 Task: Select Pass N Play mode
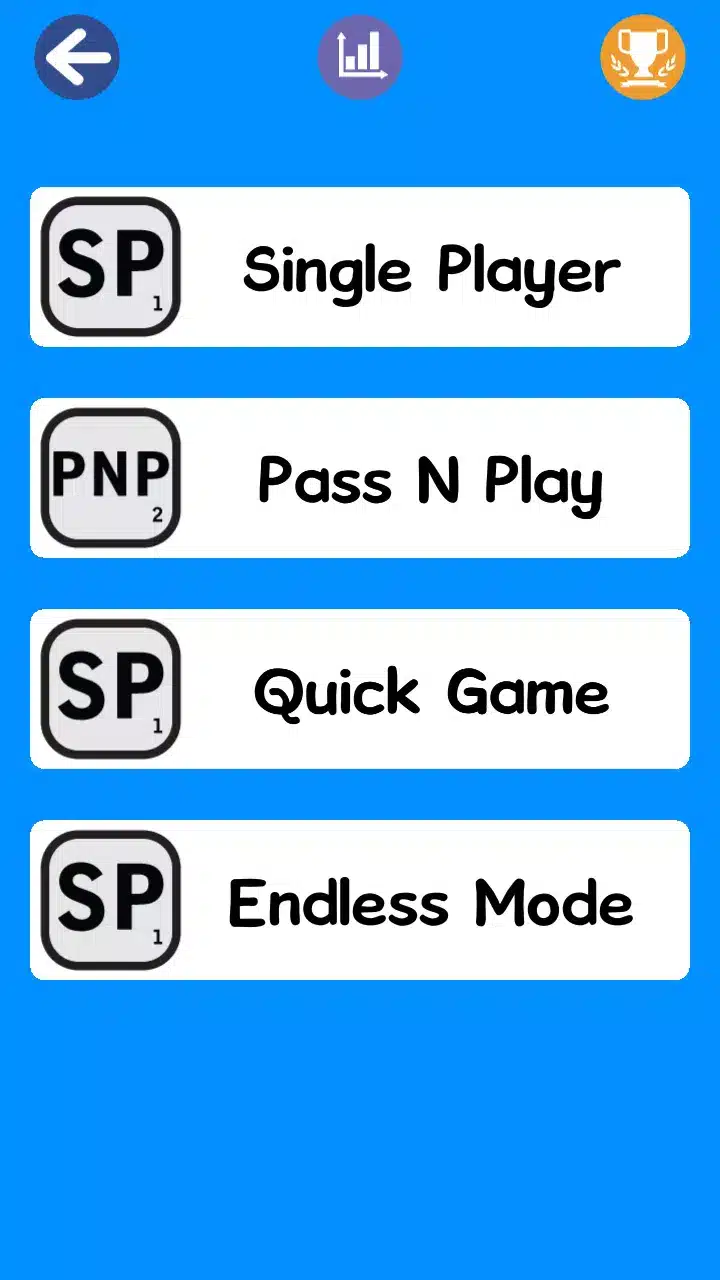[360, 478]
